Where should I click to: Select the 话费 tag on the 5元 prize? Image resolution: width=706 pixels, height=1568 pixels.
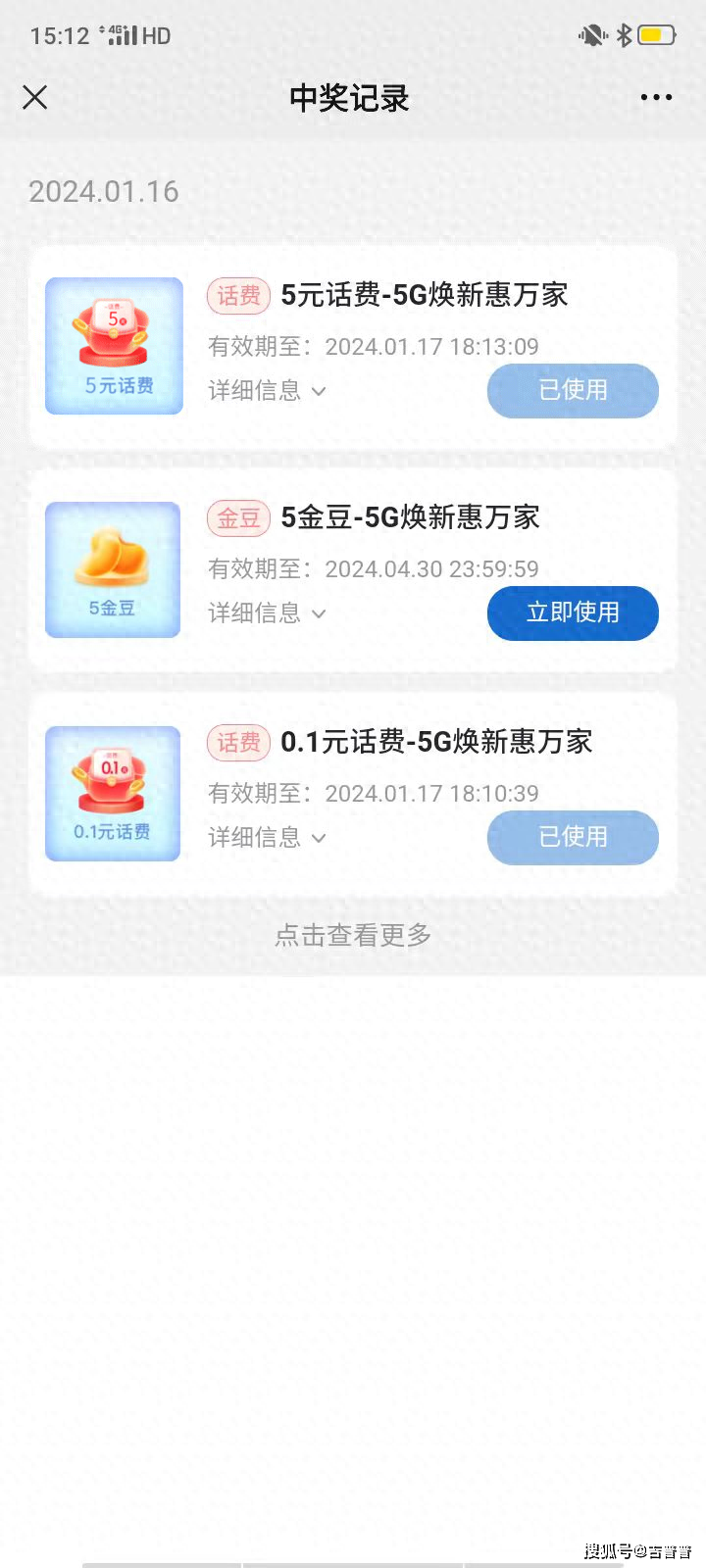237,295
